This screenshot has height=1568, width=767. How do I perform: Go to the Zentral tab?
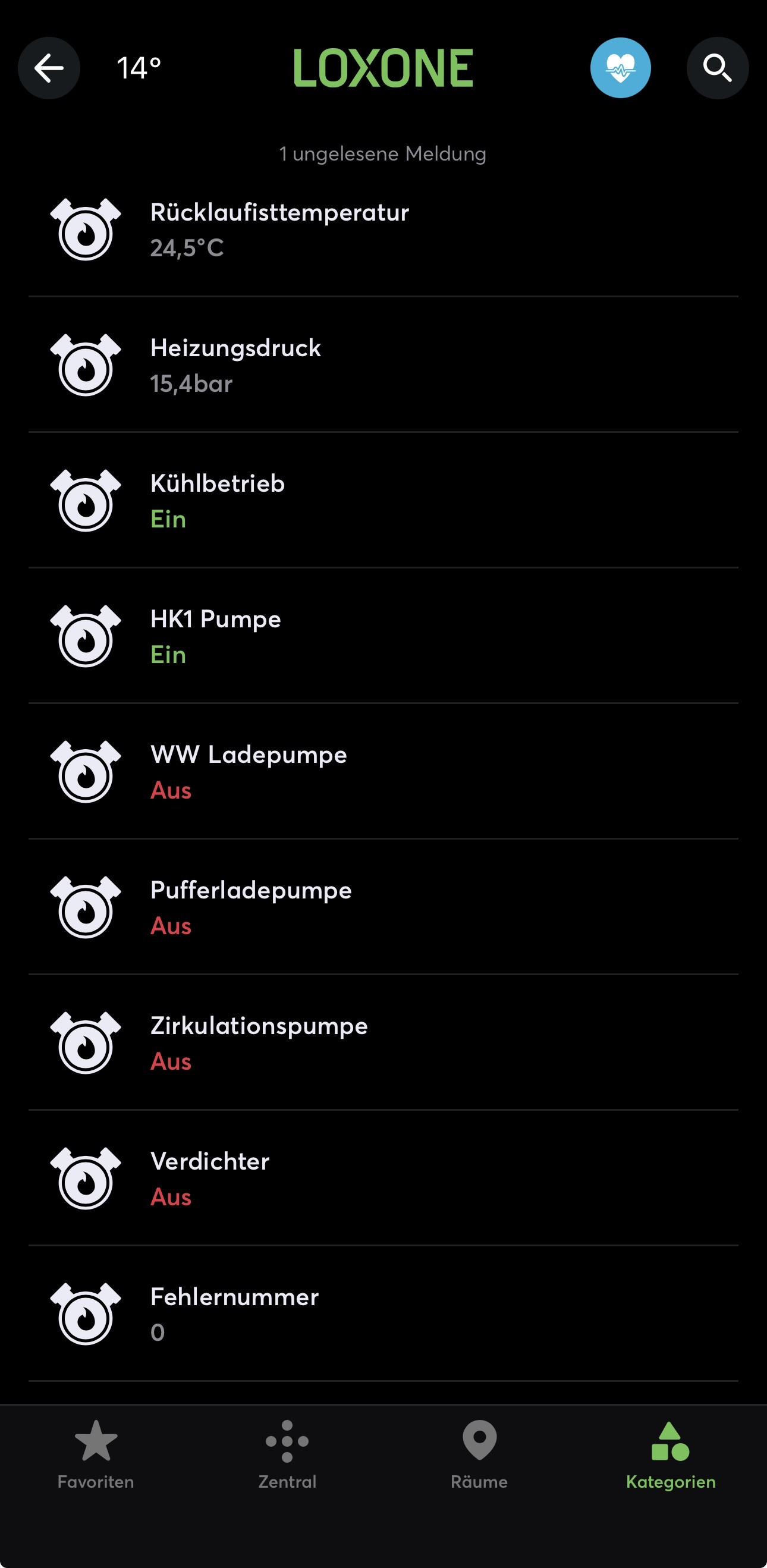(x=287, y=1454)
